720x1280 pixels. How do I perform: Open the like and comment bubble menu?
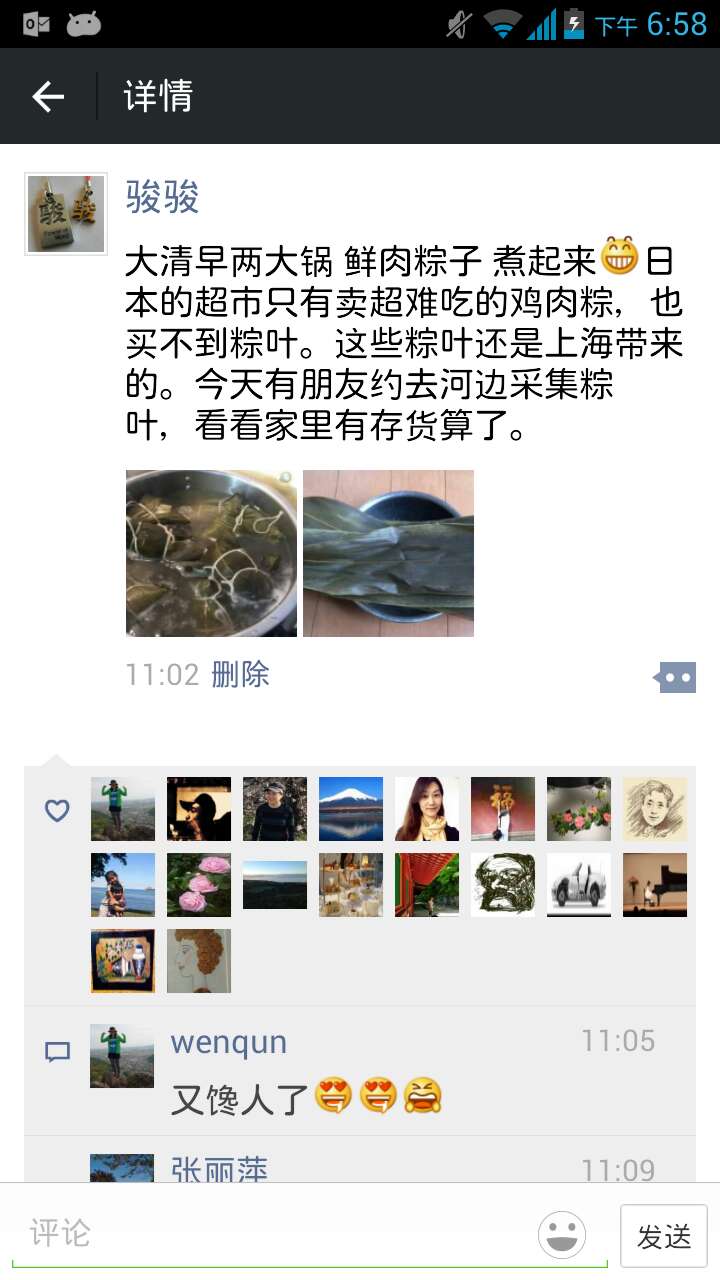(675, 677)
